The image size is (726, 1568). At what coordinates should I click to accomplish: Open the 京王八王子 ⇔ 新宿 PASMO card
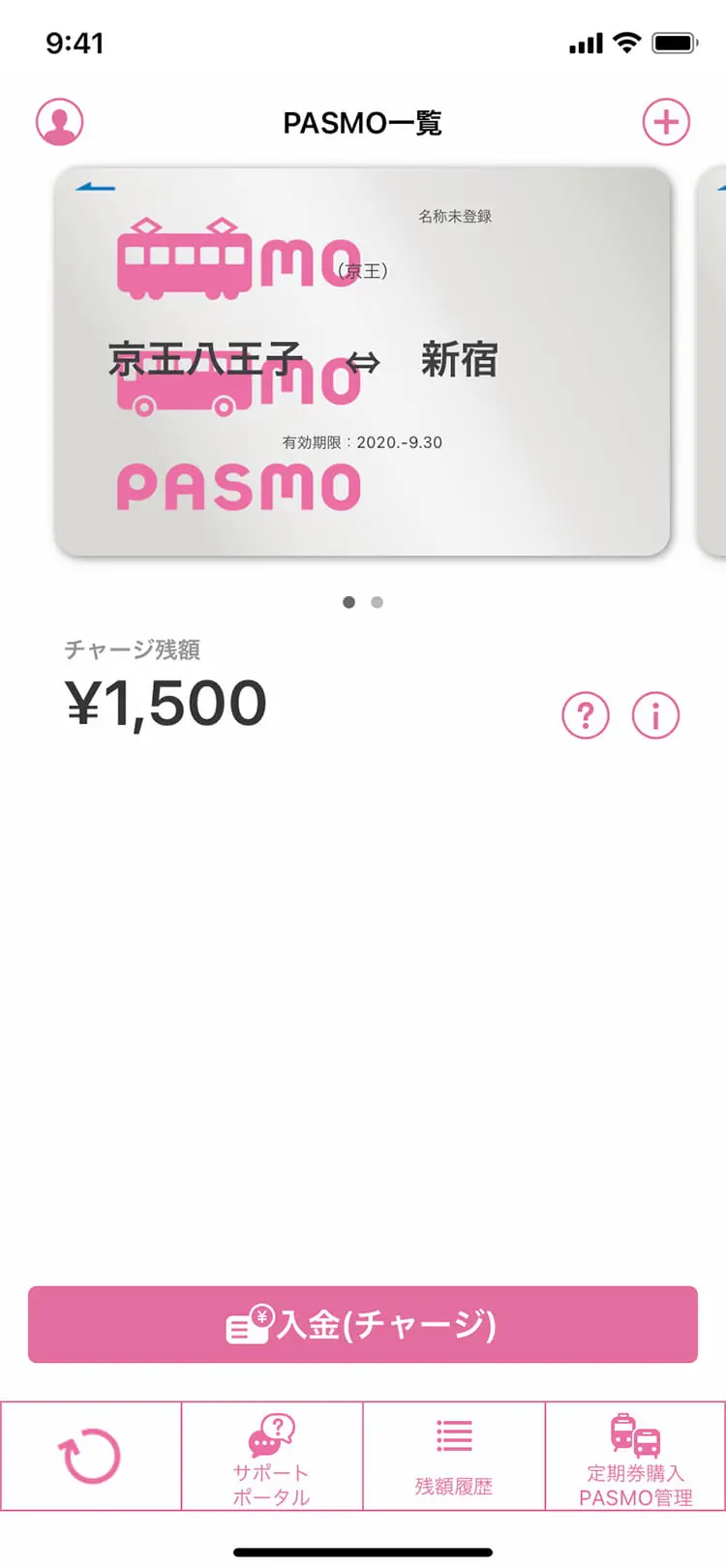point(362,362)
